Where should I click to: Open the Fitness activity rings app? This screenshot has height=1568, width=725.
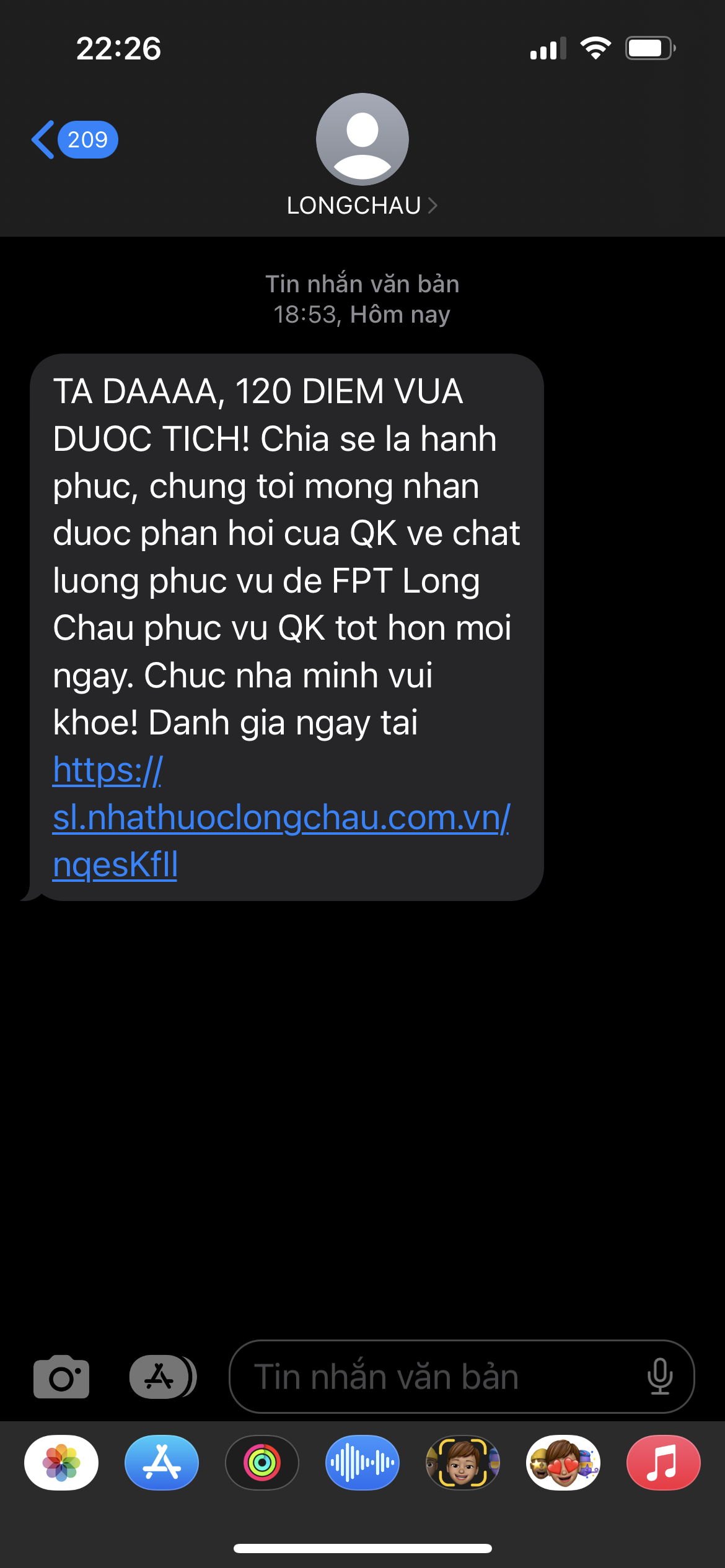[x=262, y=1463]
